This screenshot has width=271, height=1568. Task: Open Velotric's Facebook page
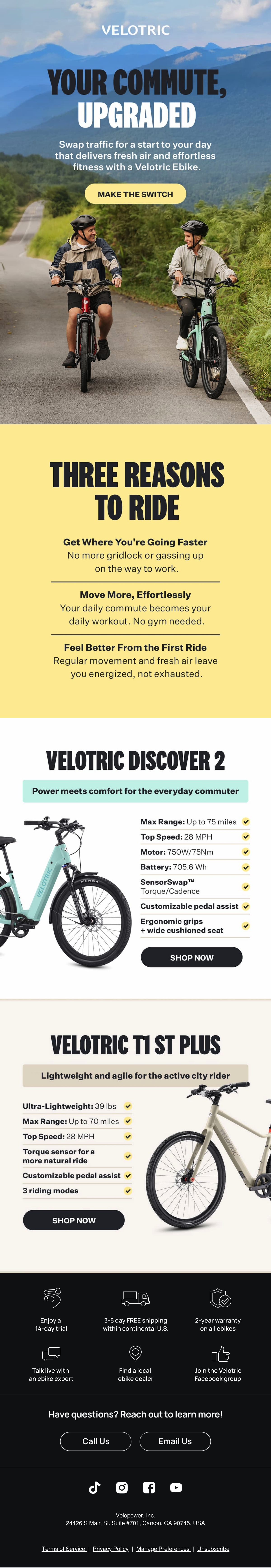click(149, 1487)
